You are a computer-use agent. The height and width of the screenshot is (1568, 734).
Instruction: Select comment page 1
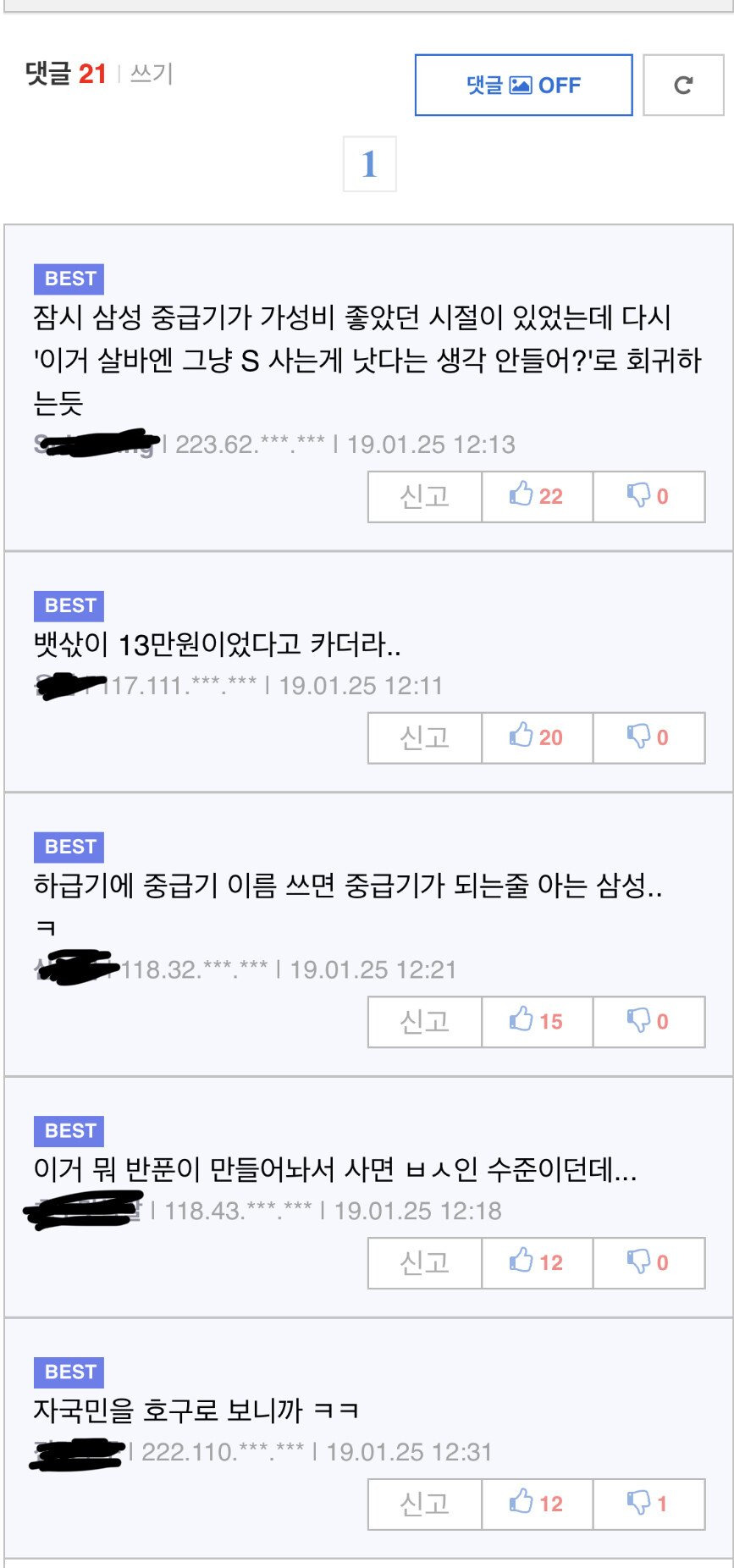(x=369, y=164)
